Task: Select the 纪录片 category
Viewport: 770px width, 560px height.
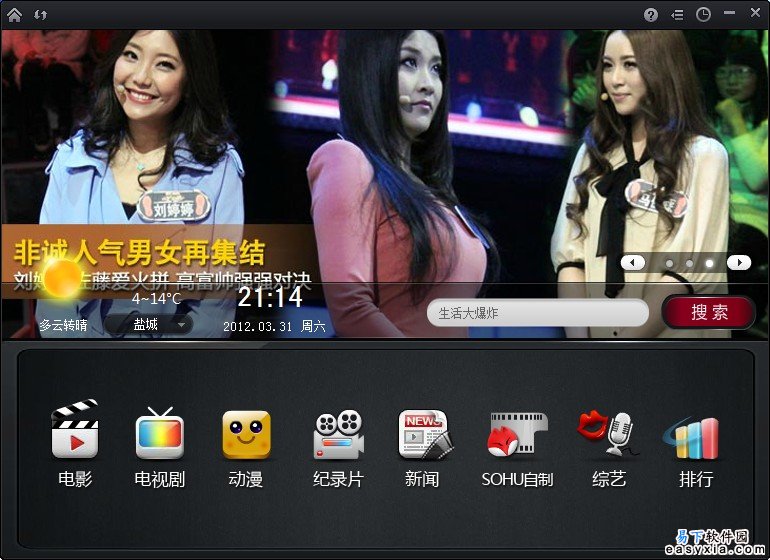Action: (x=338, y=446)
